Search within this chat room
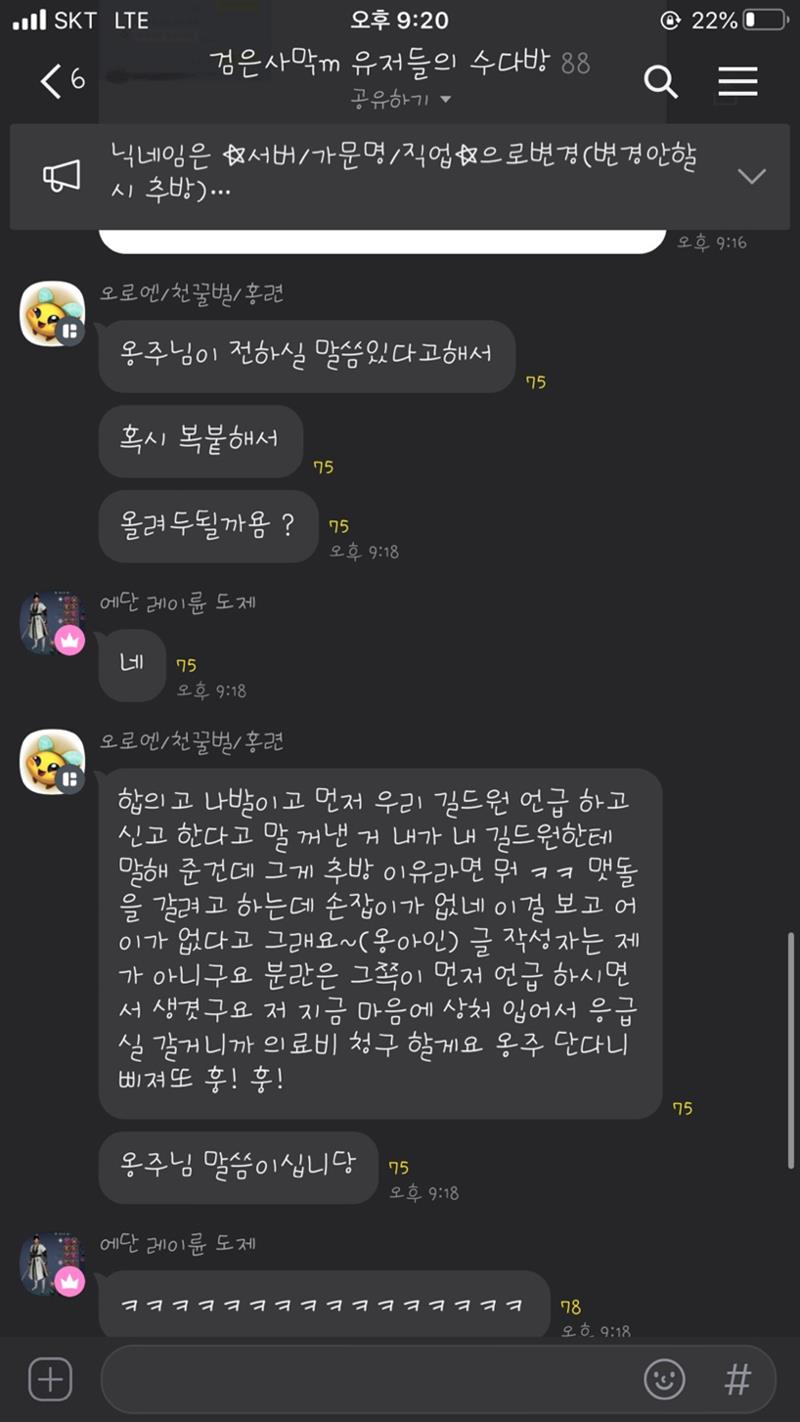The height and width of the screenshot is (1422, 800). (661, 81)
